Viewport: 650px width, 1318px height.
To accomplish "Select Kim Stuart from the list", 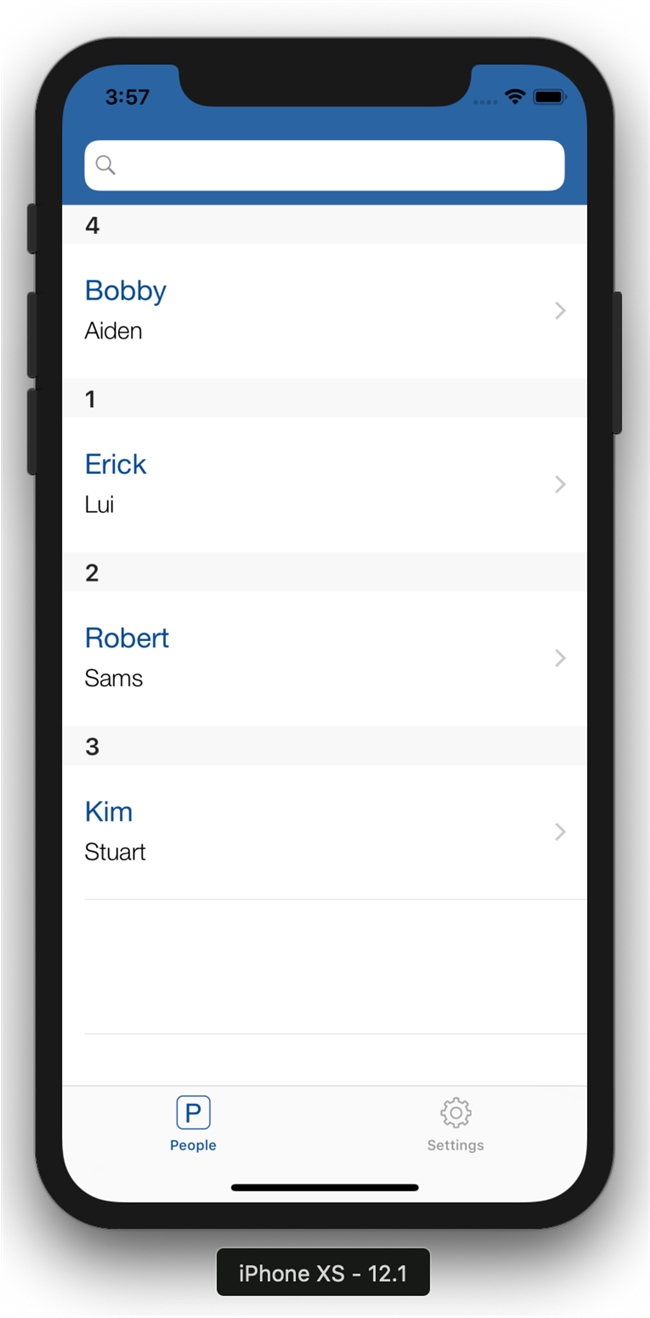I will point(324,832).
